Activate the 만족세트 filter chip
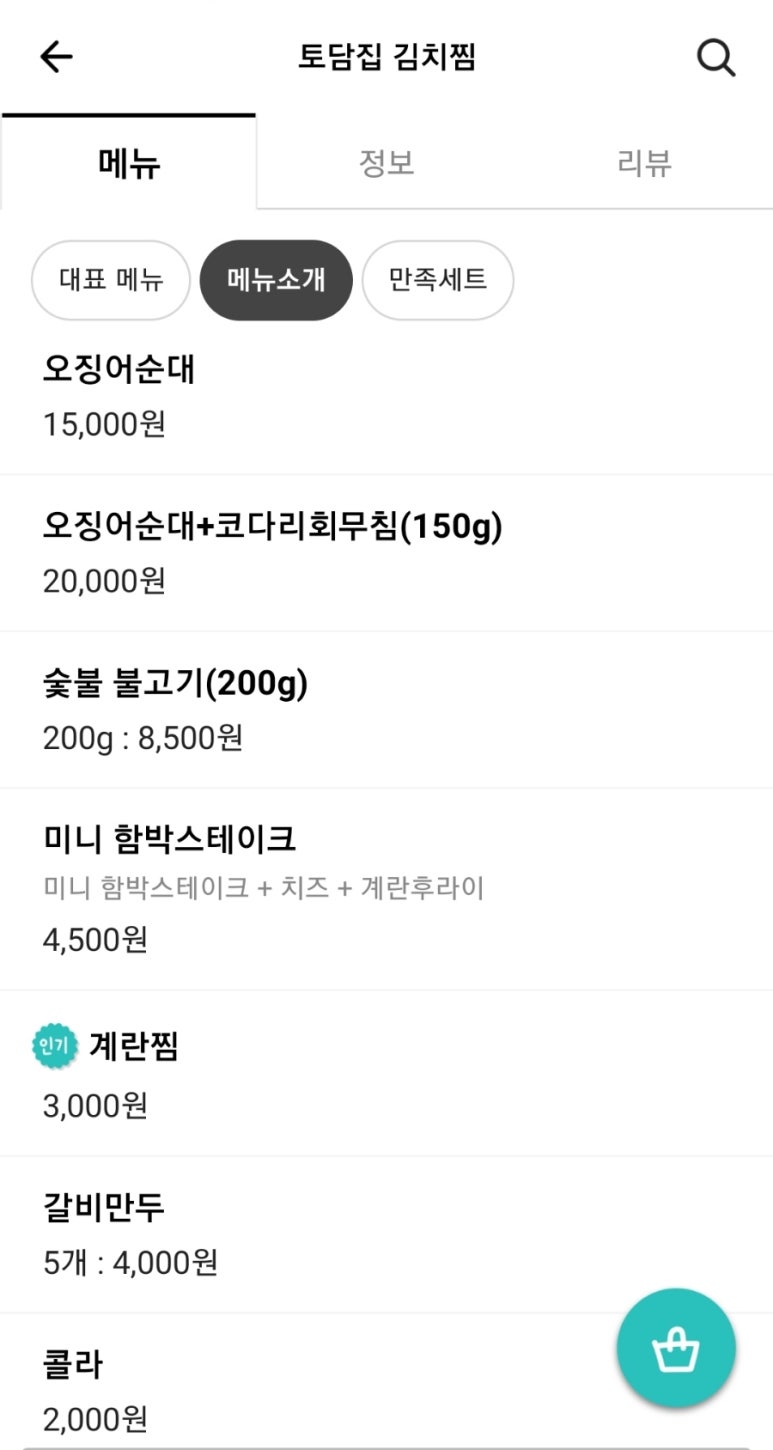Image resolution: width=773 pixels, height=1450 pixels. point(438,281)
